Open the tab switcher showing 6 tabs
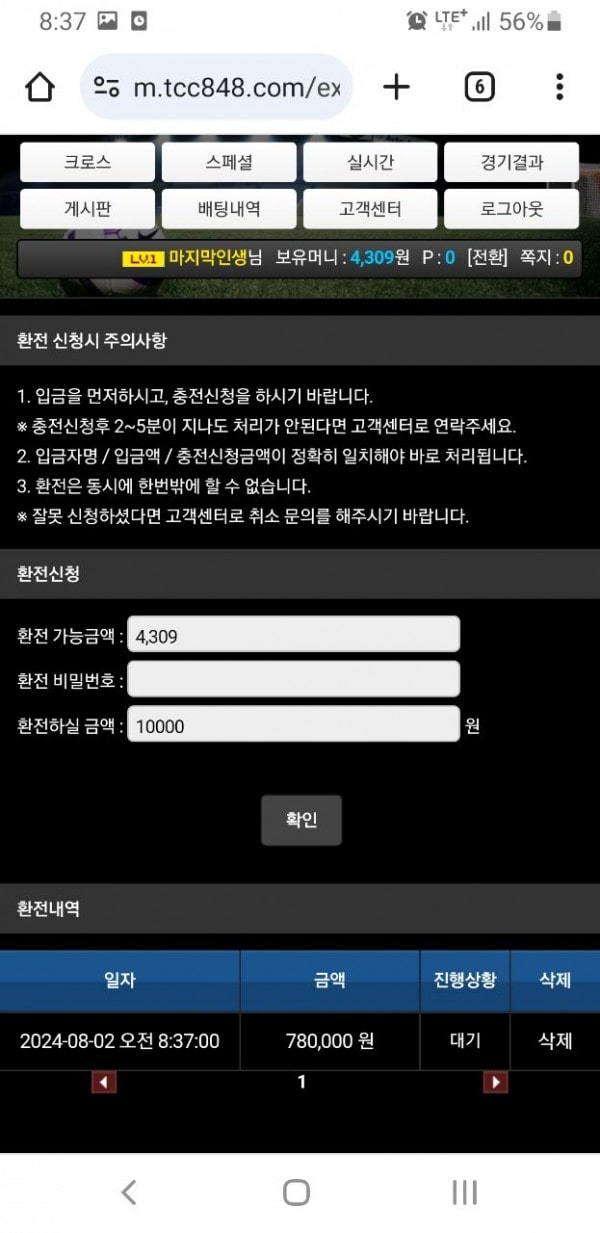The width and height of the screenshot is (600, 1233). (479, 88)
